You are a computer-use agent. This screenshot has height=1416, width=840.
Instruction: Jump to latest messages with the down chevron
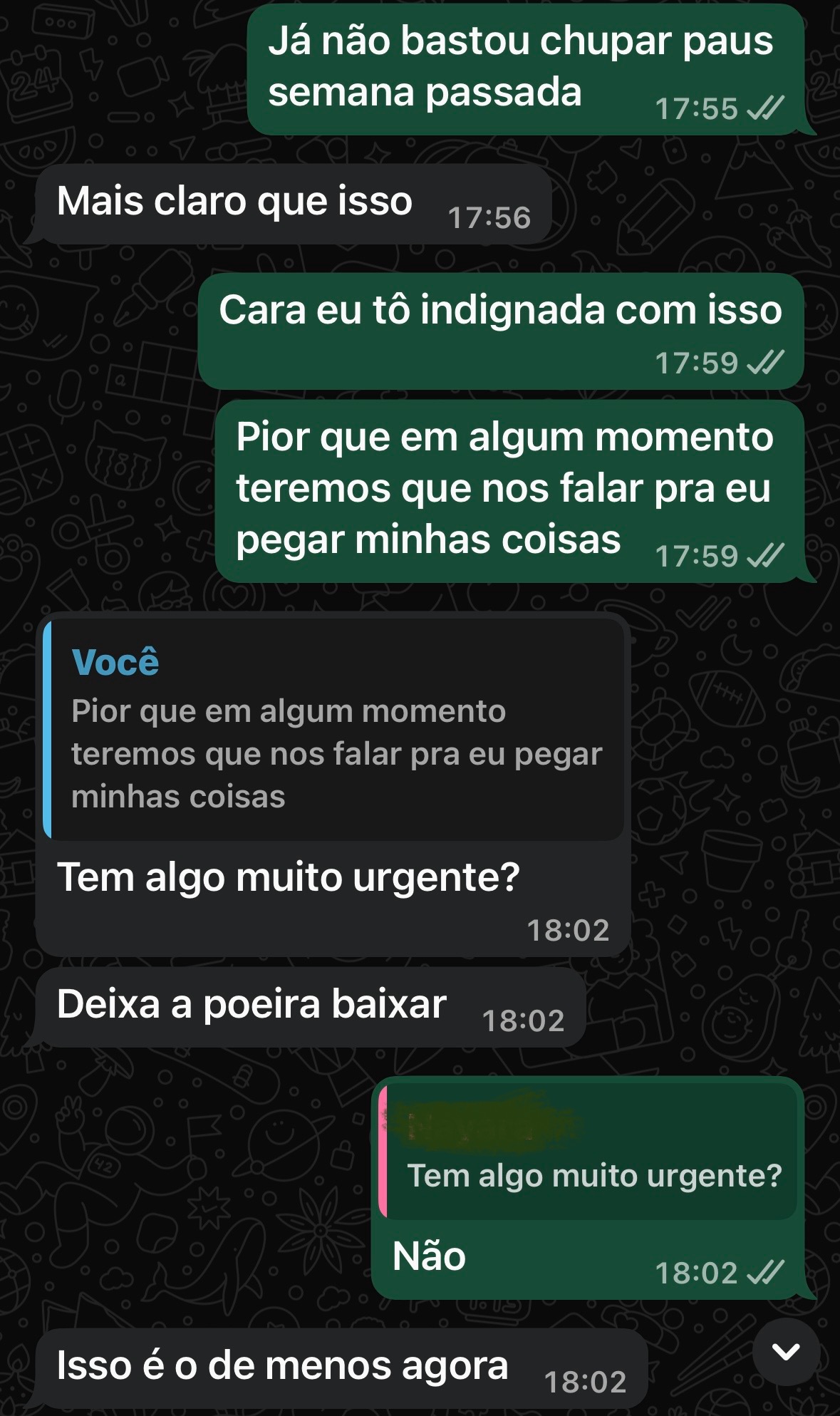point(786,1352)
